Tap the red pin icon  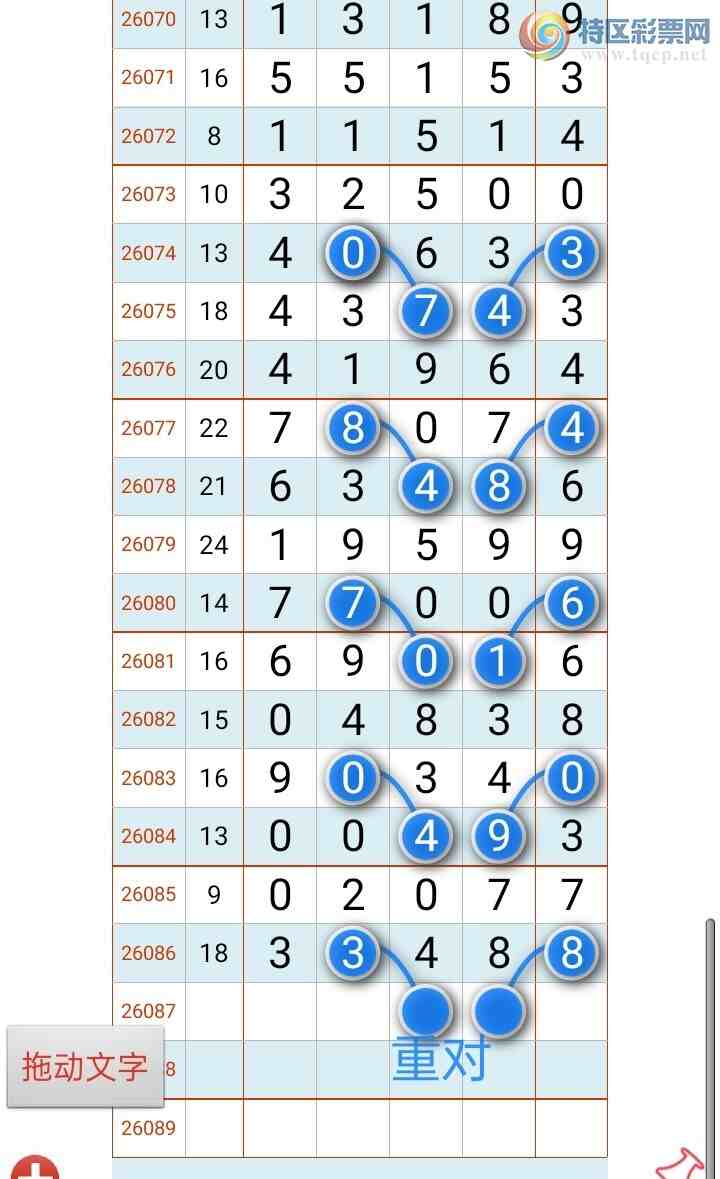pos(681,1165)
